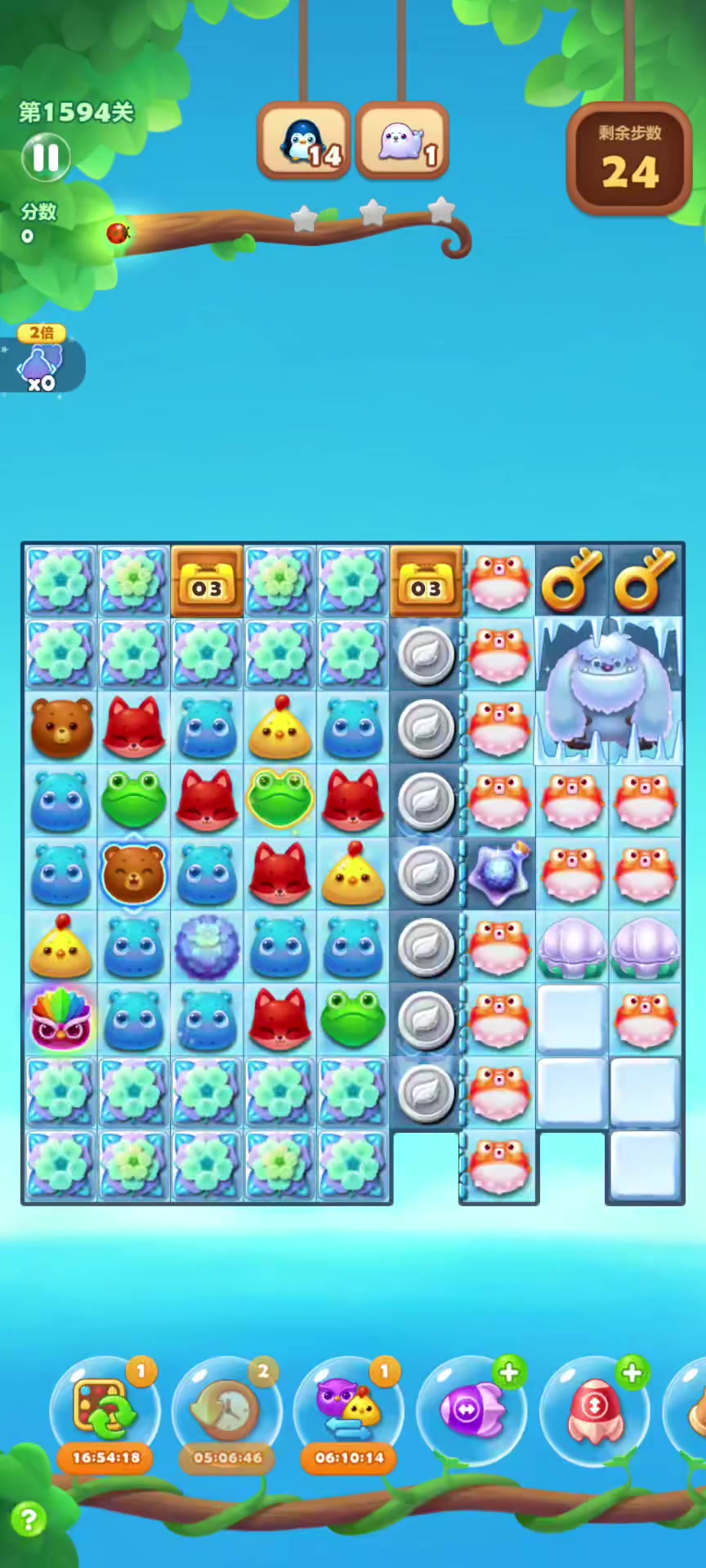Select the brown bear in the top animal row
The height and width of the screenshot is (1568, 706).
click(x=61, y=727)
